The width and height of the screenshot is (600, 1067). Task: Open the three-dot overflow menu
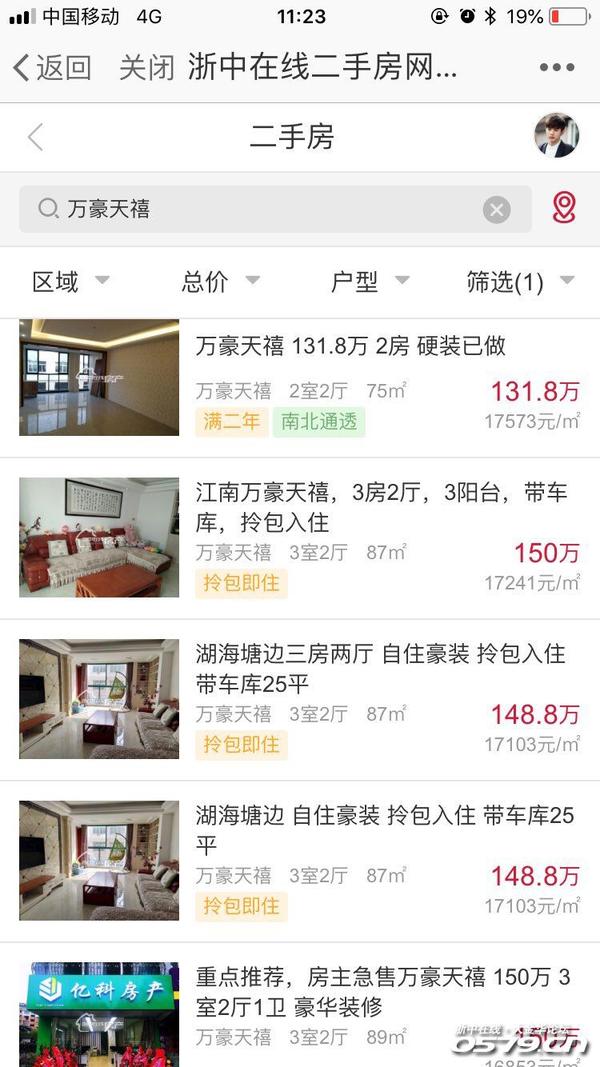[x=556, y=68]
